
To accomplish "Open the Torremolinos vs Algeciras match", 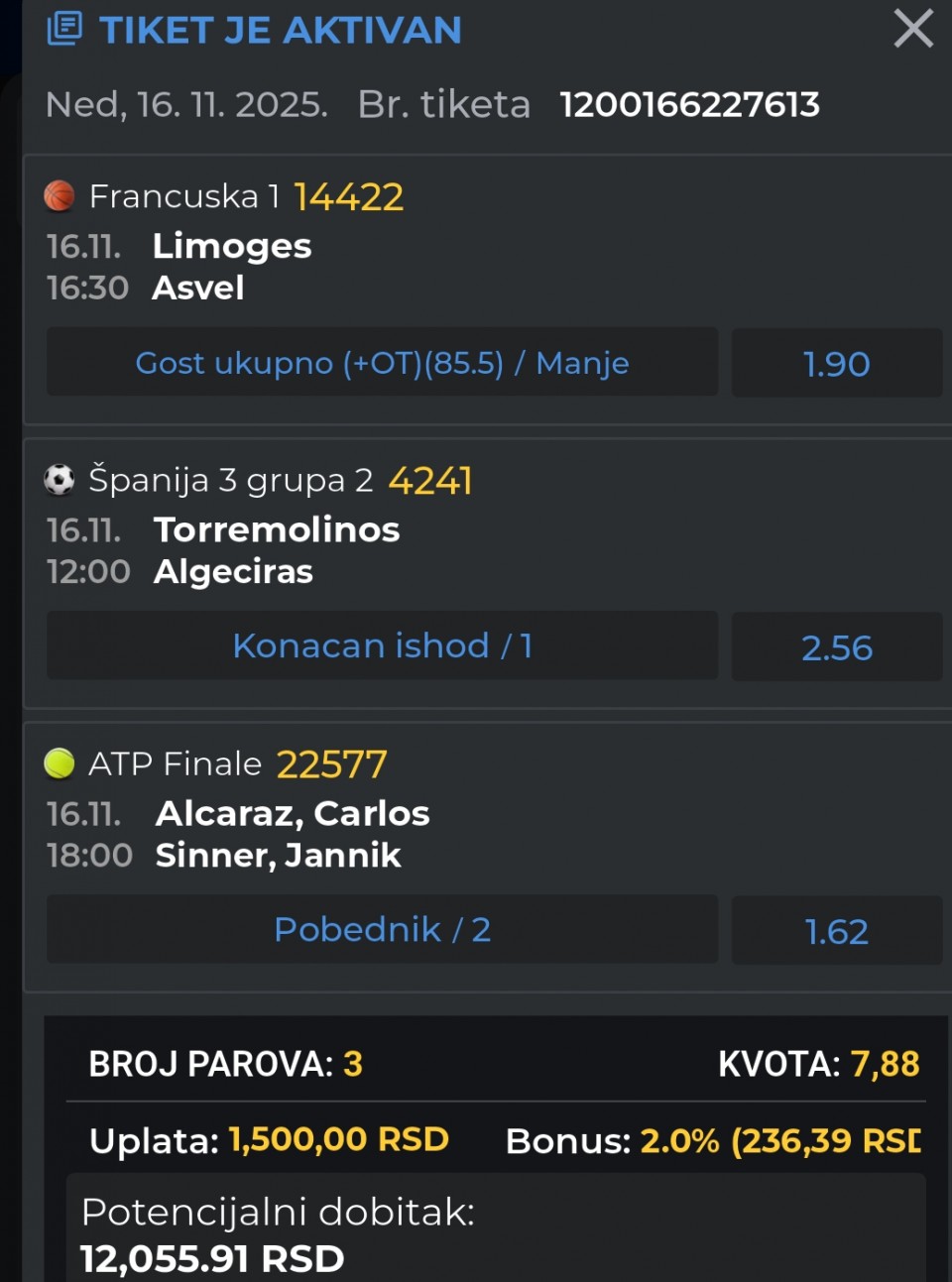I will tap(276, 550).
